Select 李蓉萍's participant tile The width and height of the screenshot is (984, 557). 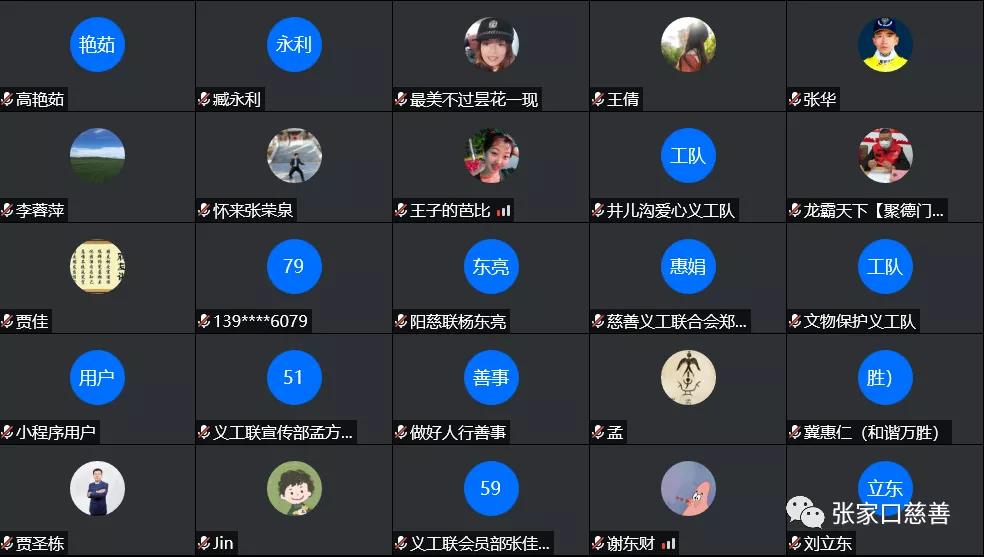(x=97, y=166)
